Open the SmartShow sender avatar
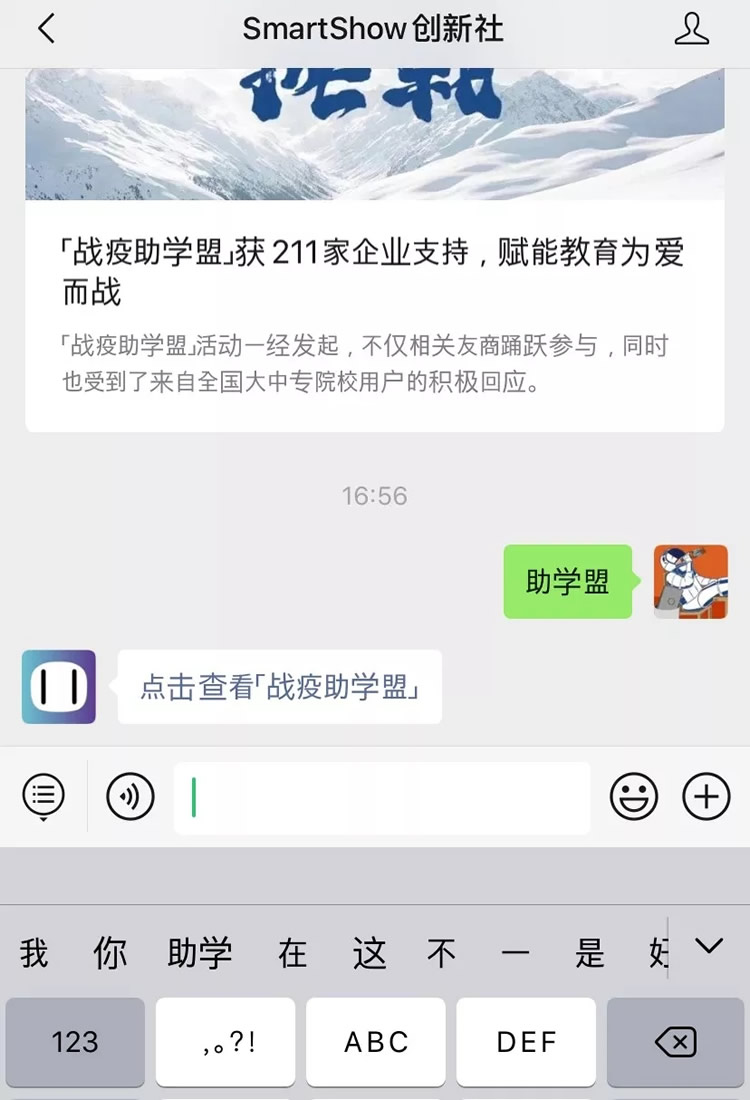The height and width of the screenshot is (1100, 750). (59, 687)
